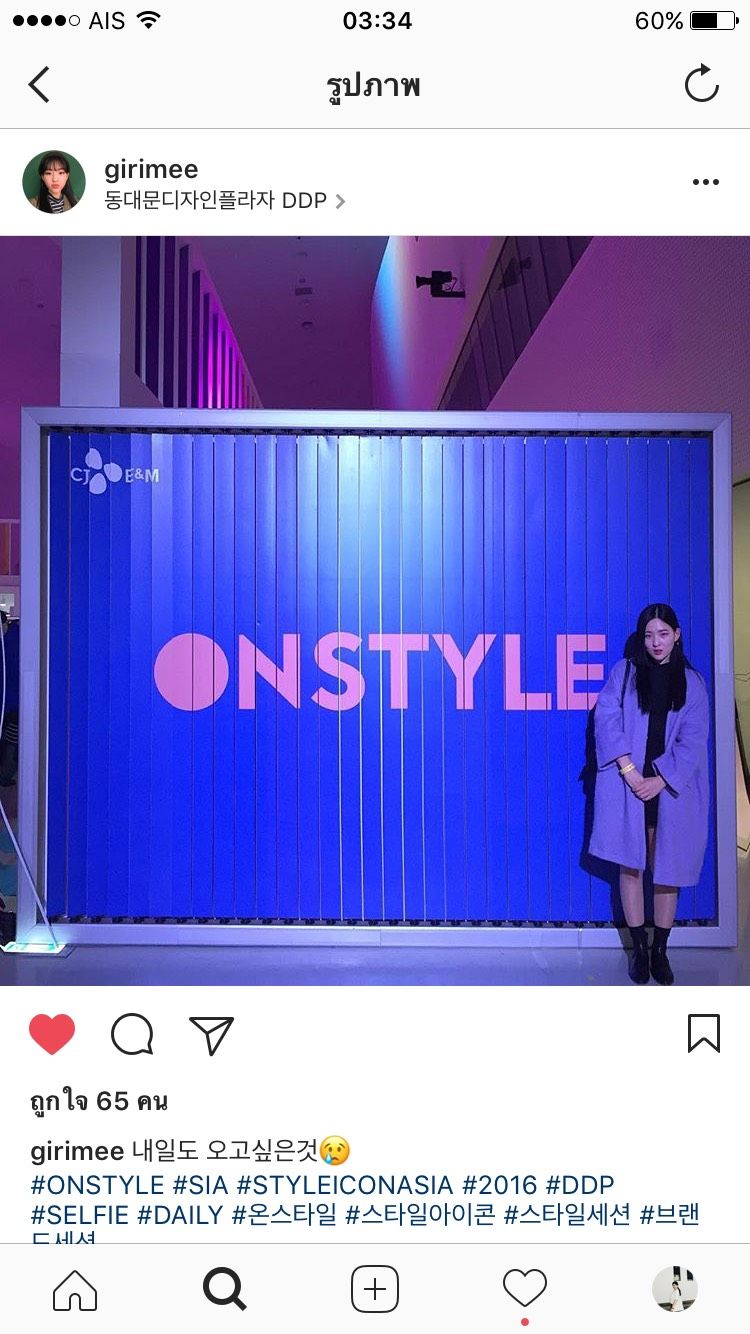Create a new post with the plus tab
Viewport: 750px width, 1334px height.
(x=375, y=1290)
